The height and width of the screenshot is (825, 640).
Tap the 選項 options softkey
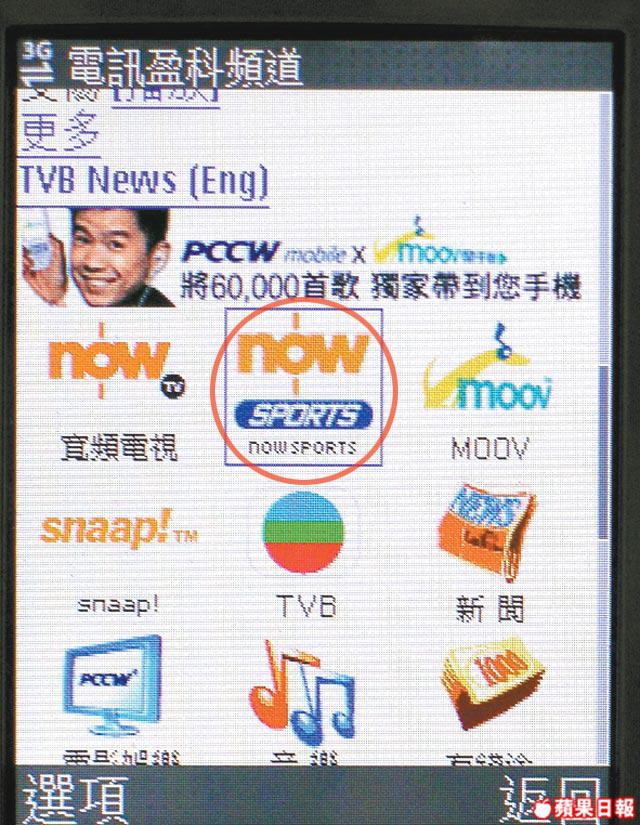(x=75, y=797)
